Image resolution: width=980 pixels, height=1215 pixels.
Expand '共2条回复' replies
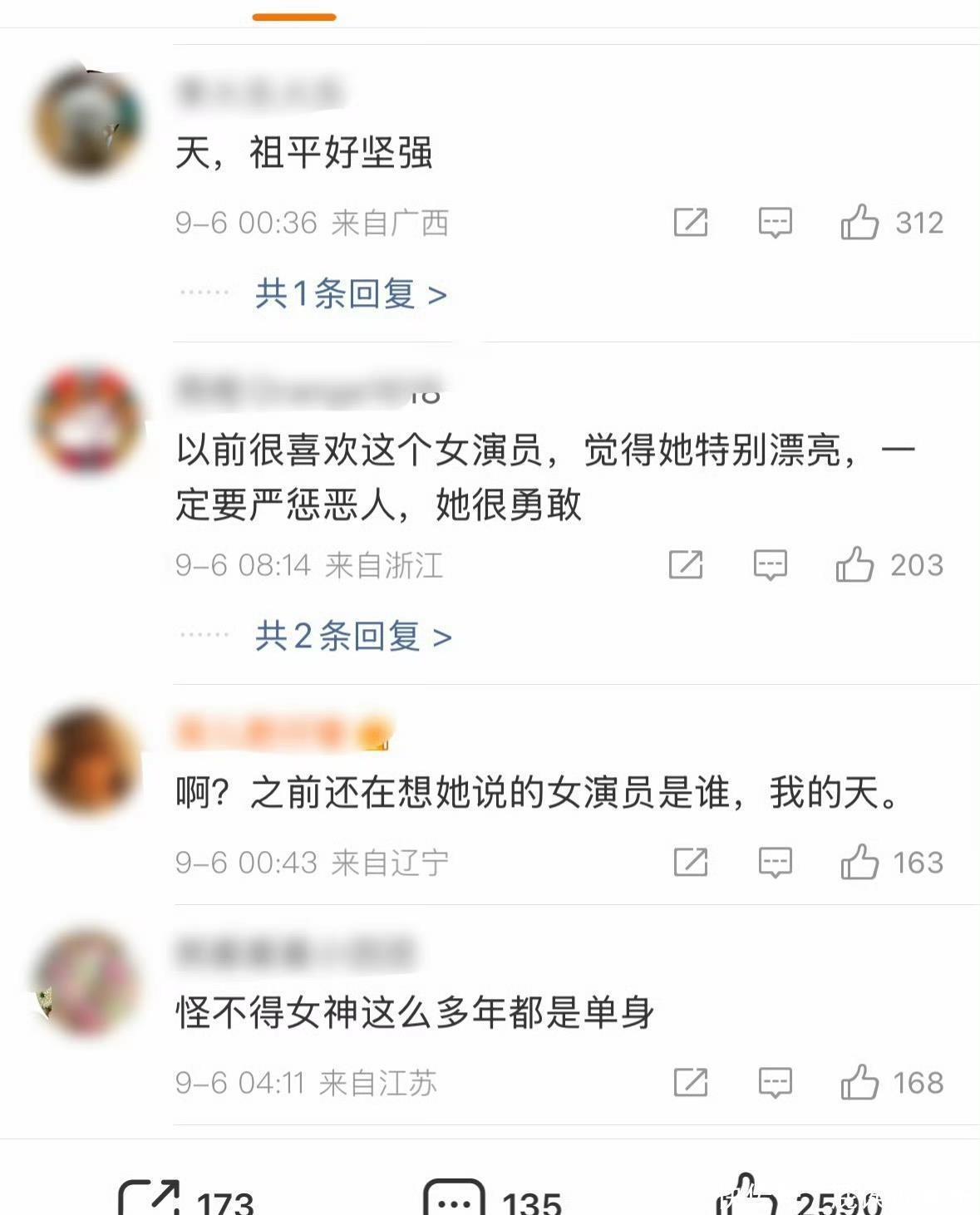click(x=353, y=637)
